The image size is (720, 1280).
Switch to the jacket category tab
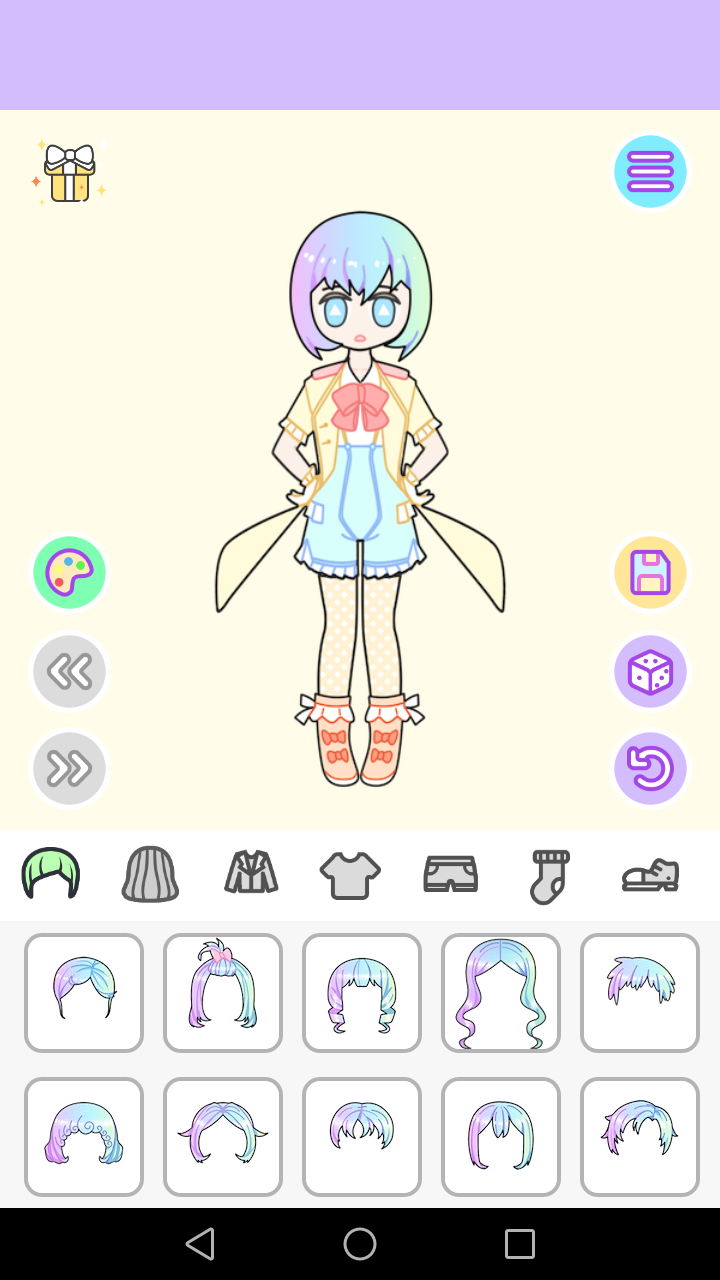coord(250,874)
